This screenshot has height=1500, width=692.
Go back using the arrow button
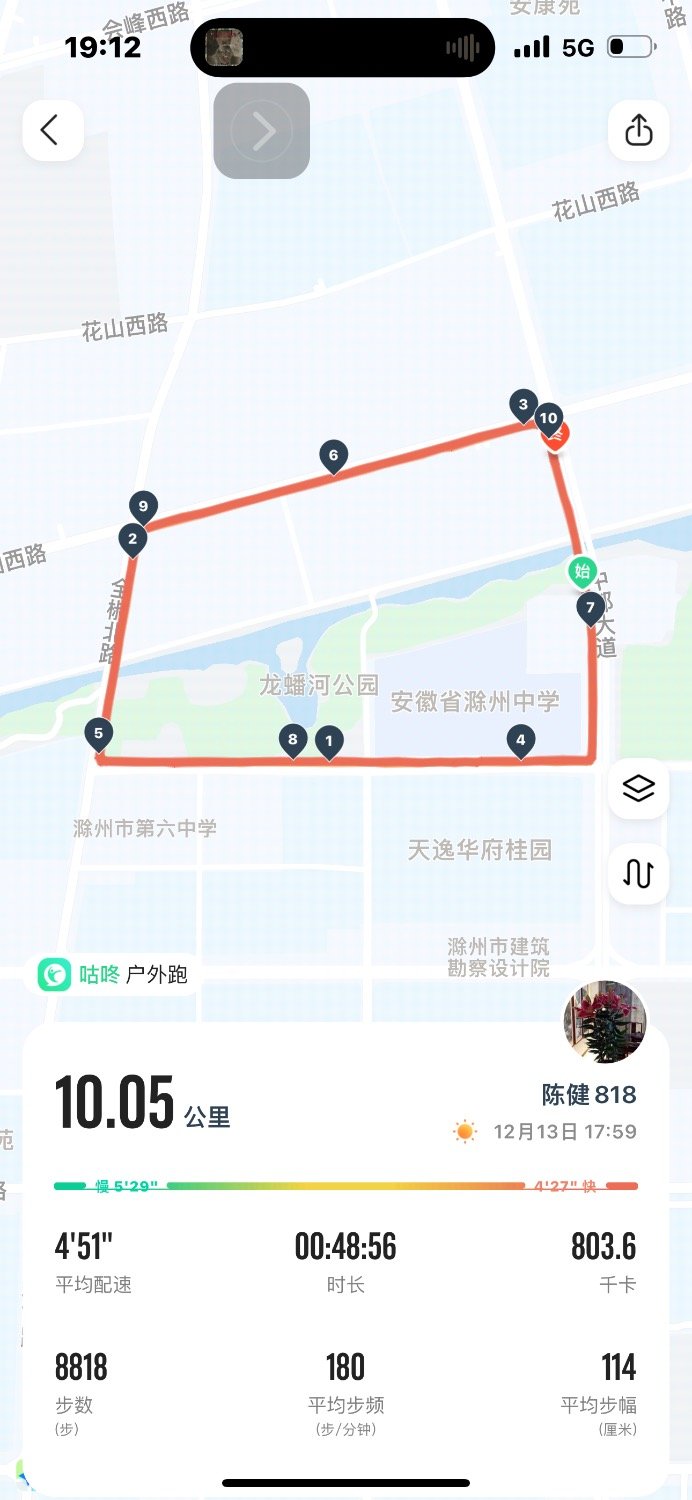(x=52, y=131)
